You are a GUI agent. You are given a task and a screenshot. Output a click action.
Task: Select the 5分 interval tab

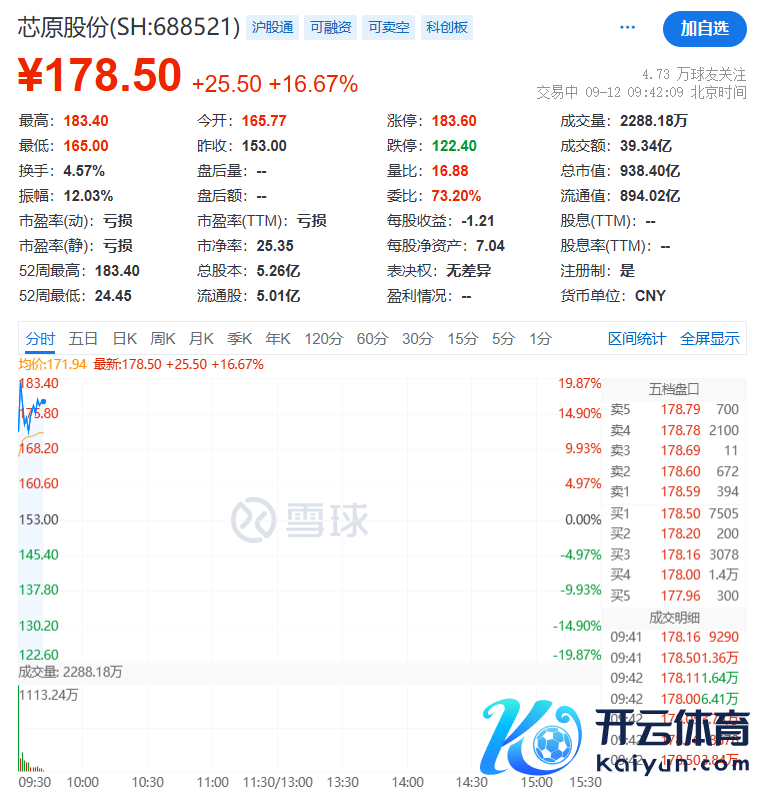503,339
